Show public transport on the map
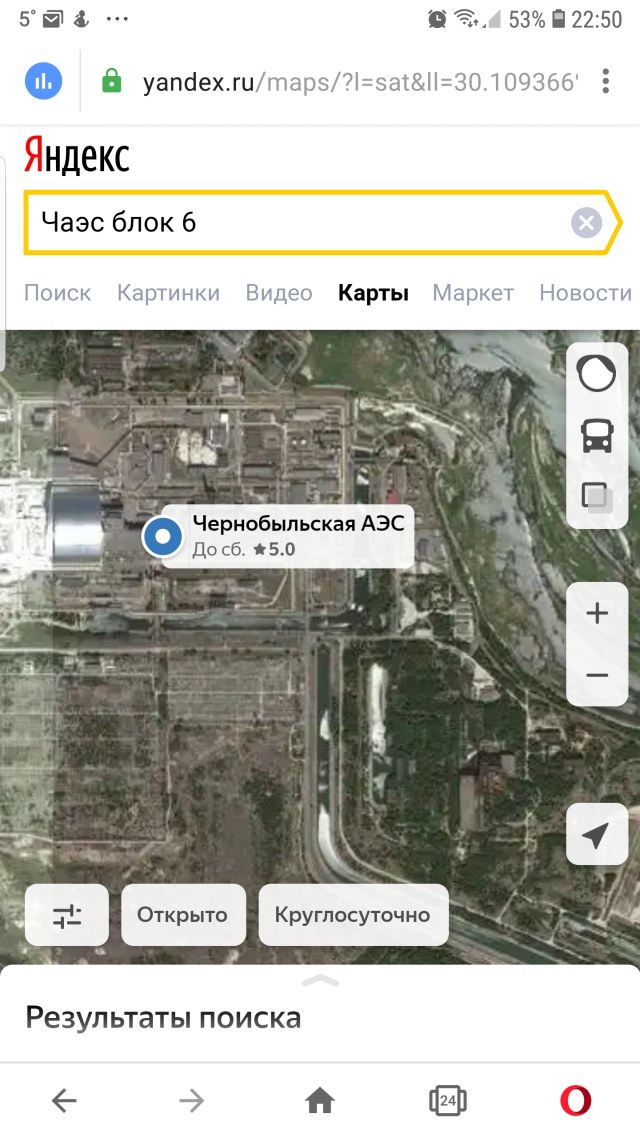The image size is (640, 1138). click(x=597, y=436)
